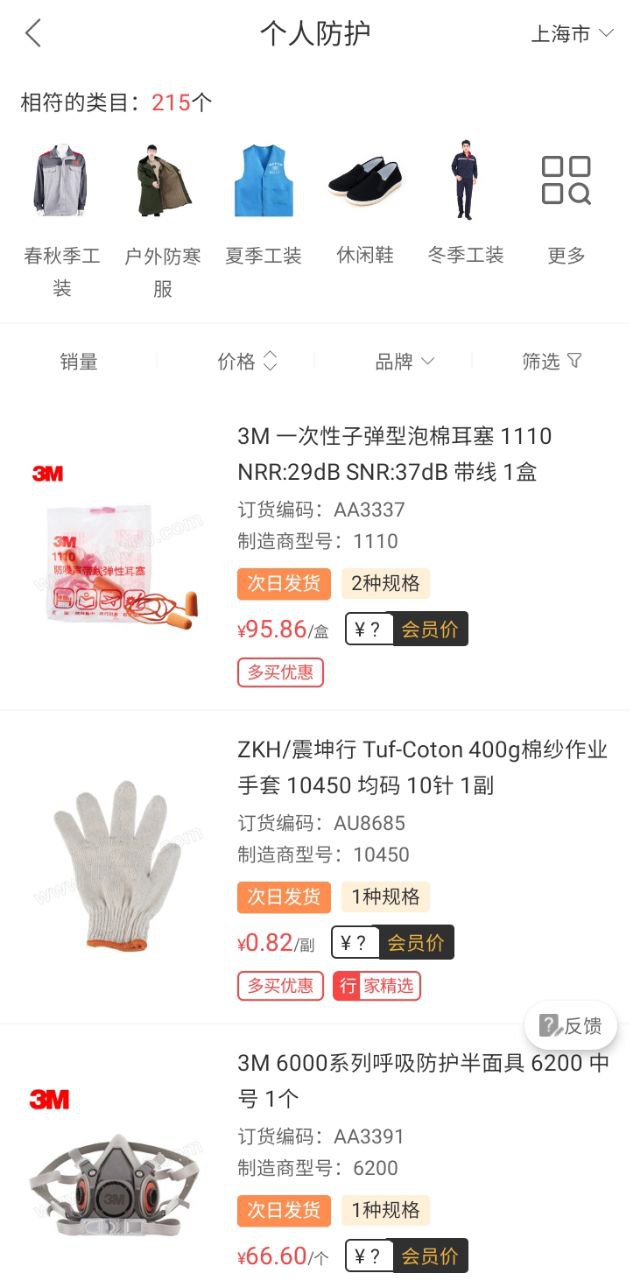
Task: Open the 反馈 feedback button
Action: coord(571,1026)
